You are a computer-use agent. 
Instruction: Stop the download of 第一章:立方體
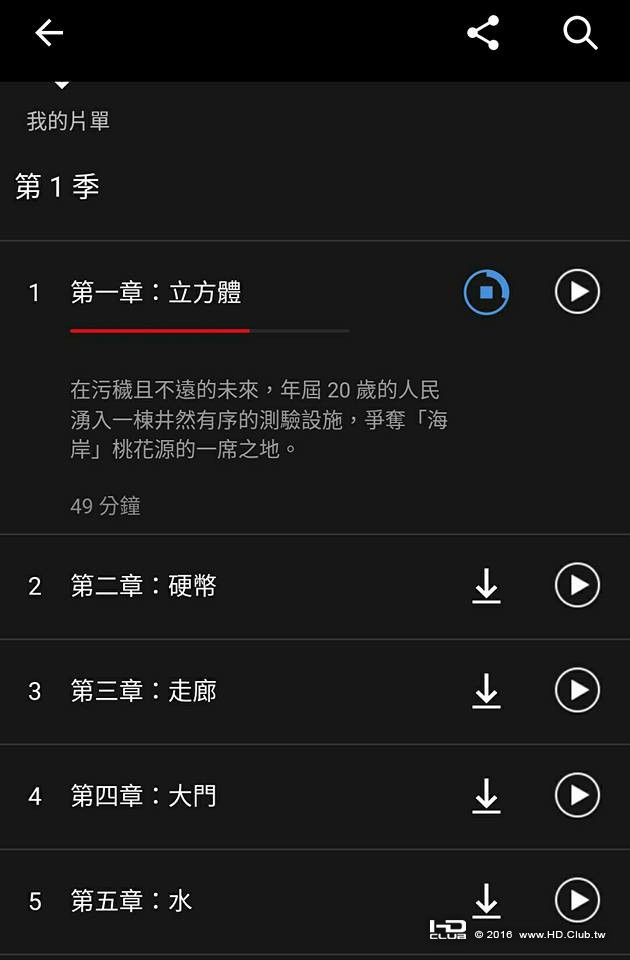tap(486, 292)
